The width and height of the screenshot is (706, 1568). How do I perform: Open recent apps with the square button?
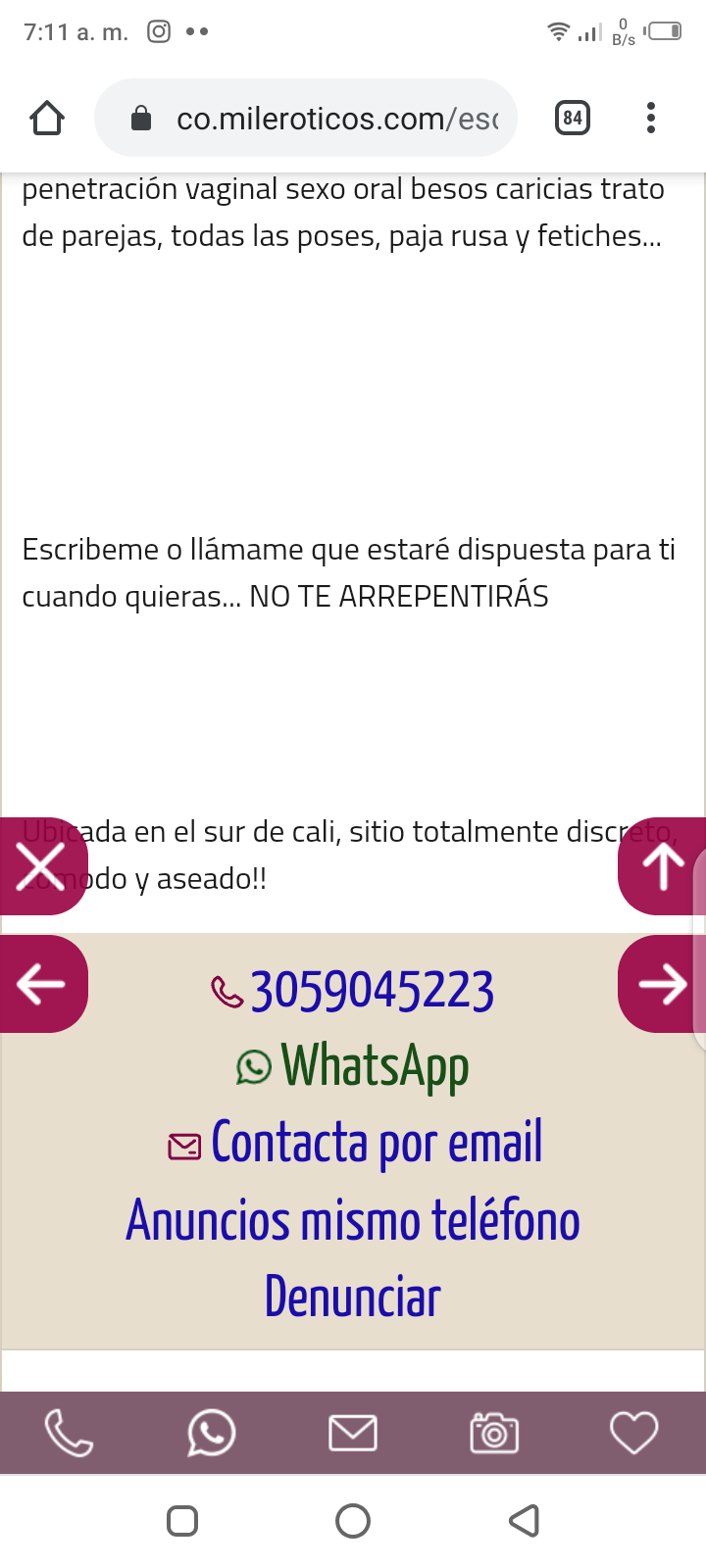click(x=182, y=1521)
